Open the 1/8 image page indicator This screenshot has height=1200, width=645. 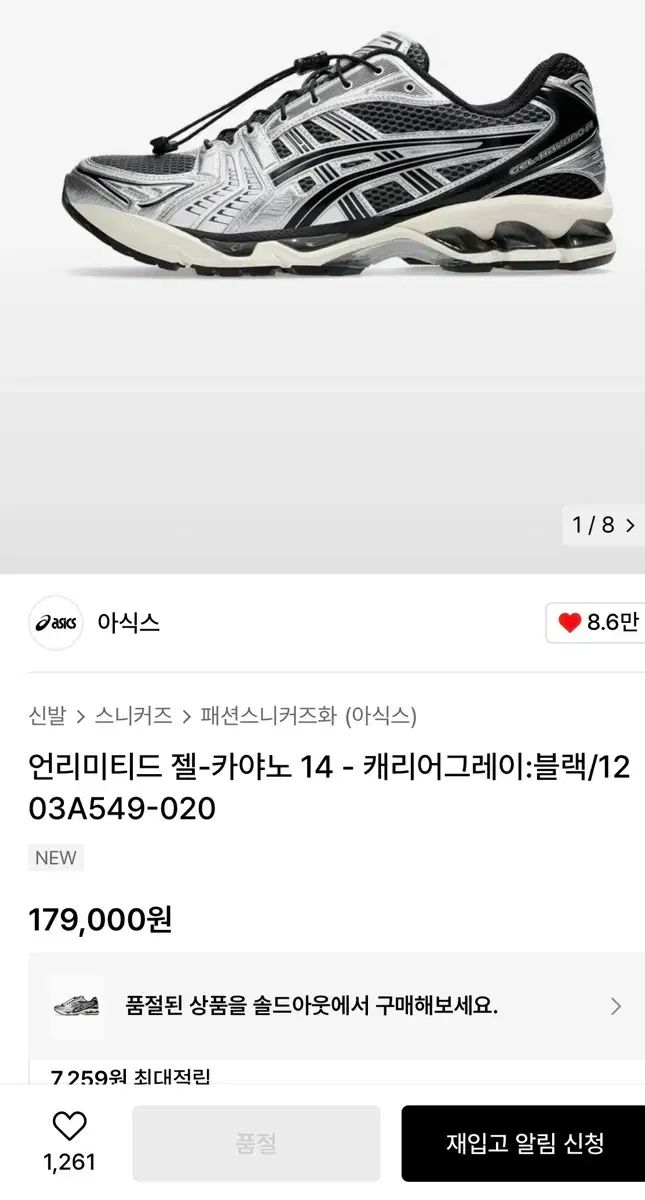coord(603,525)
